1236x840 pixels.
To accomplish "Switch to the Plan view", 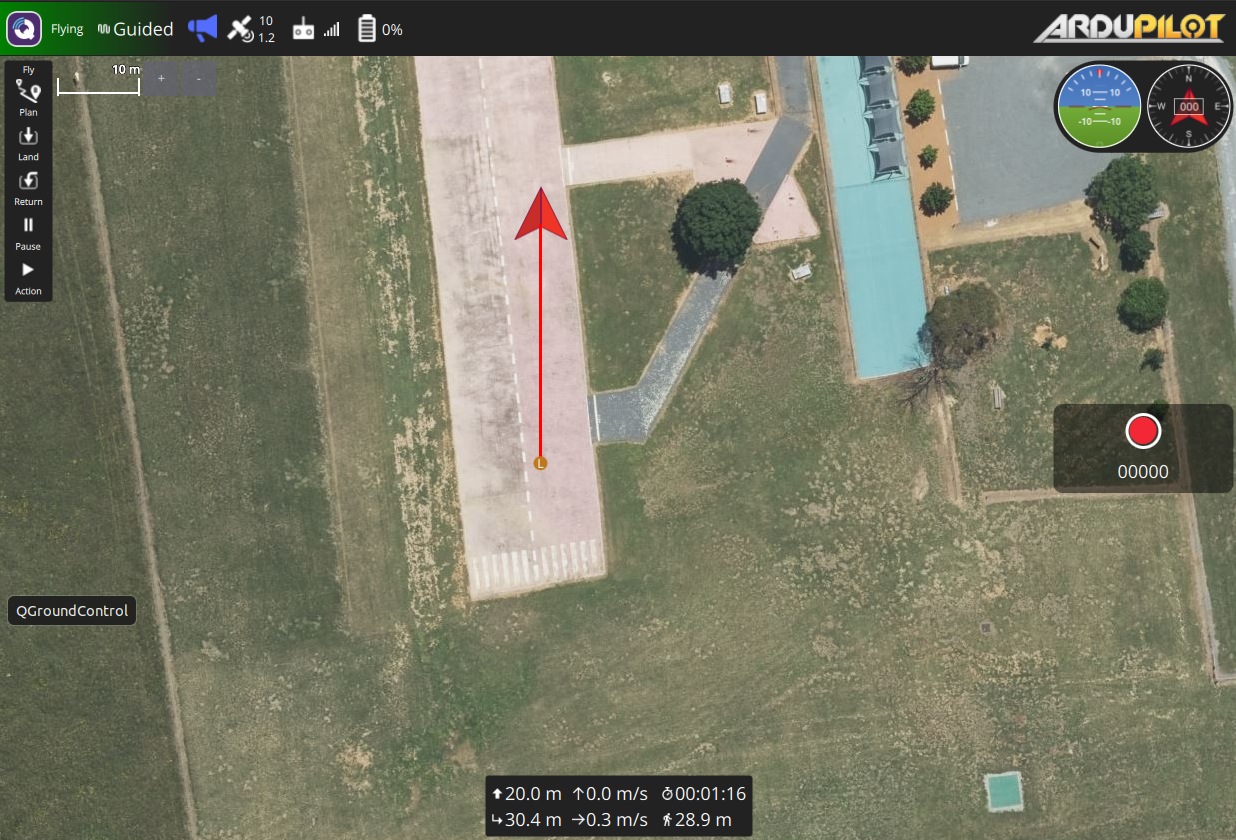I will (x=28, y=98).
